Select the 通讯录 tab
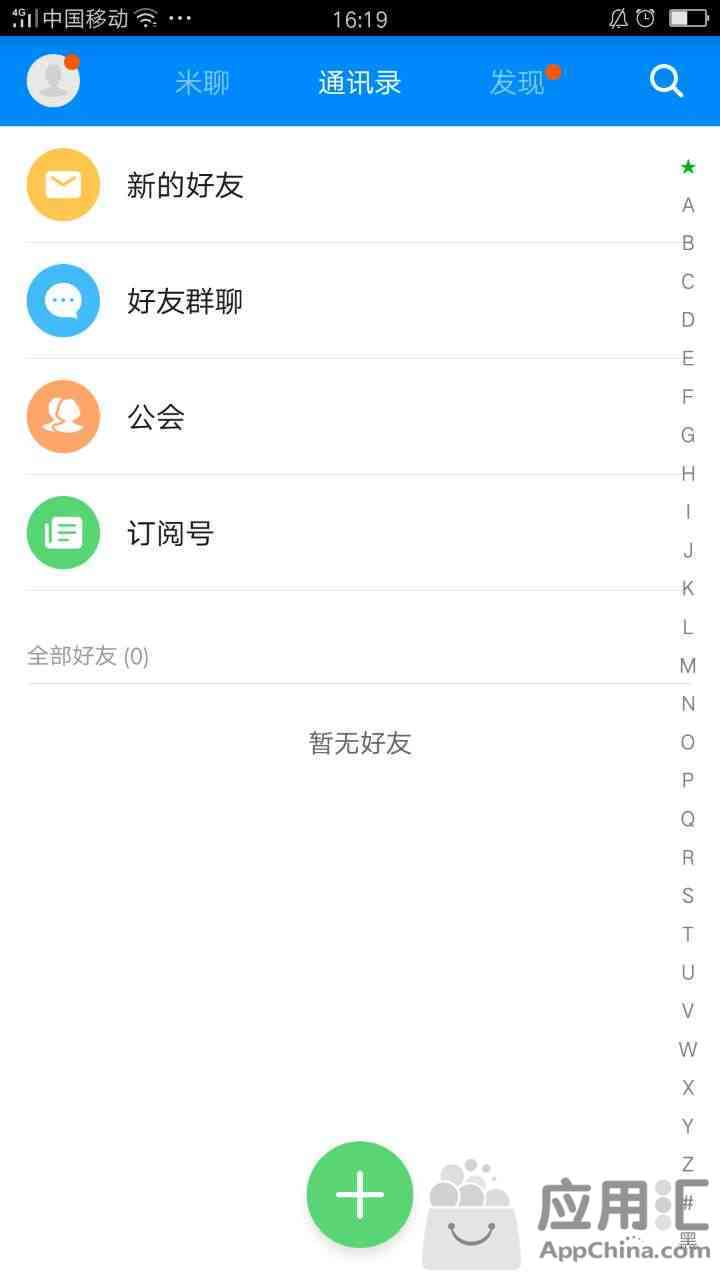 pos(360,82)
